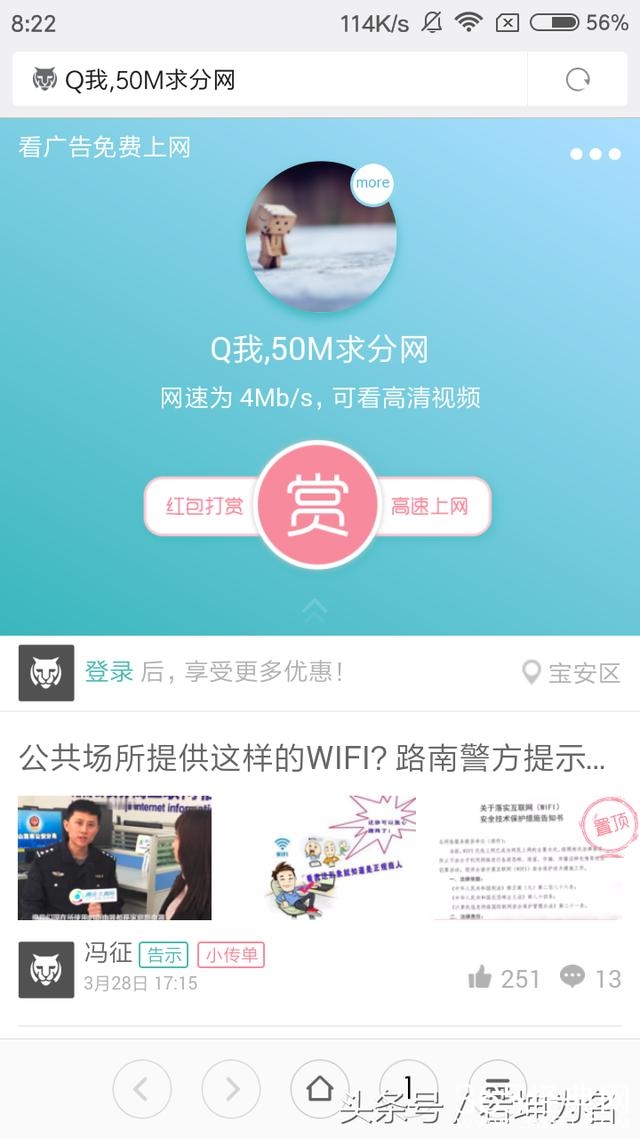Like the post with 251 likes
Viewport: 640px width, 1138px height.
[482, 977]
